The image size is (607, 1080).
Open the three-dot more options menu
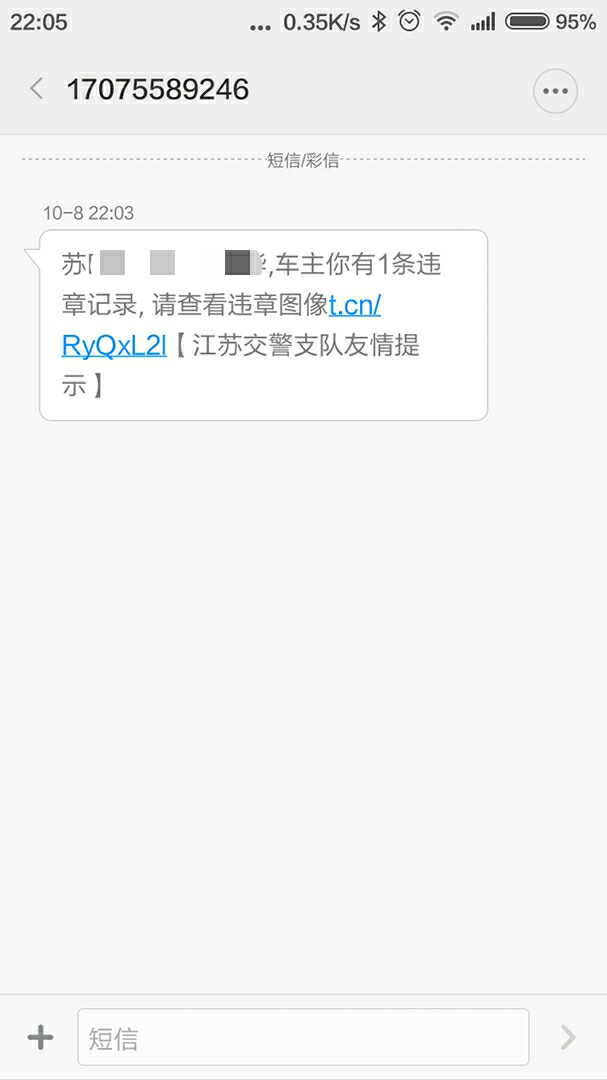[x=555, y=91]
